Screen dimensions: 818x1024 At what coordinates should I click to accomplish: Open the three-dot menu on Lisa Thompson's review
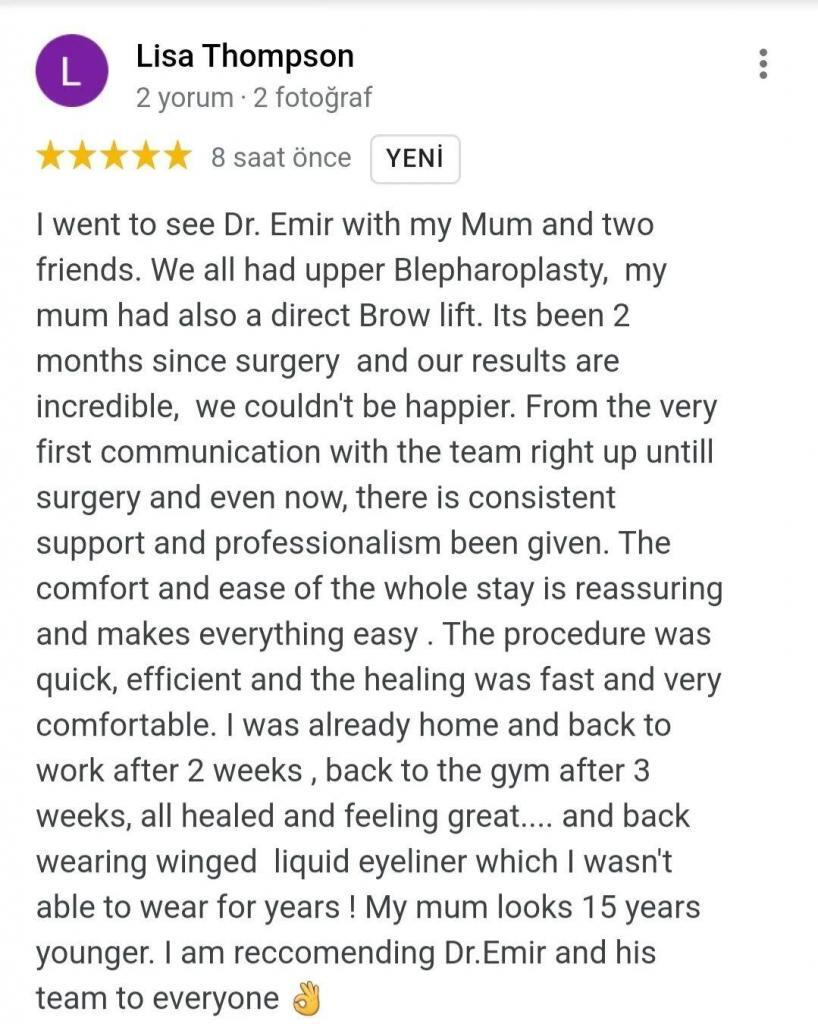[763, 64]
